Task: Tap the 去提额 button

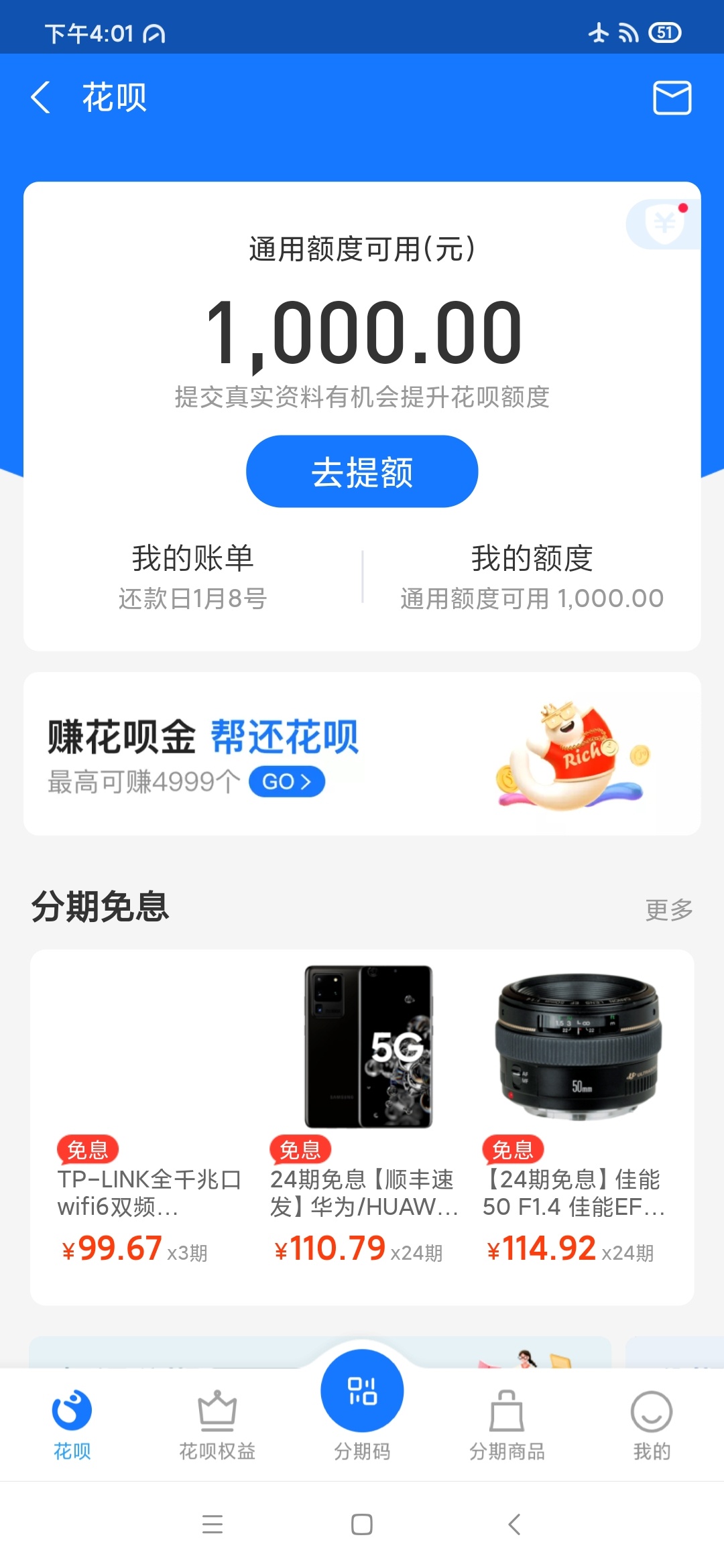Action: point(362,471)
